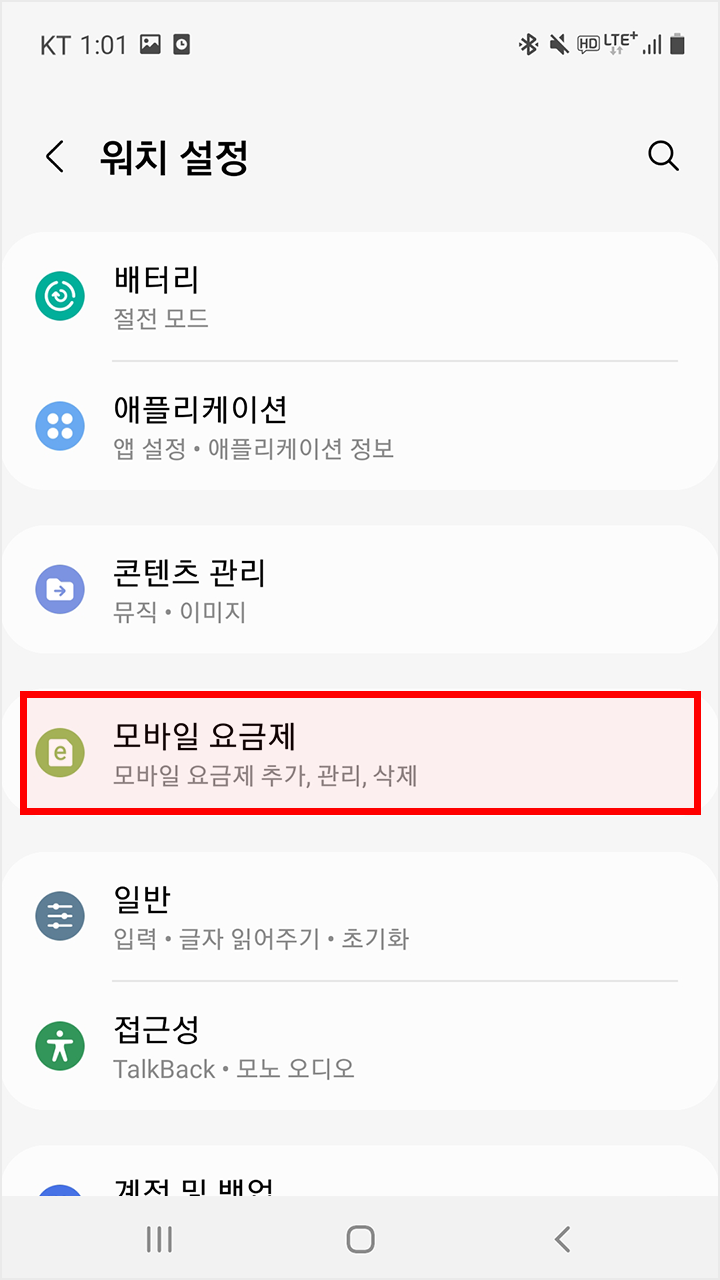This screenshot has width=720, height=1280.
Task: Open the highlighted 모바일 요금제 row
Action: (x=360, y=751)
